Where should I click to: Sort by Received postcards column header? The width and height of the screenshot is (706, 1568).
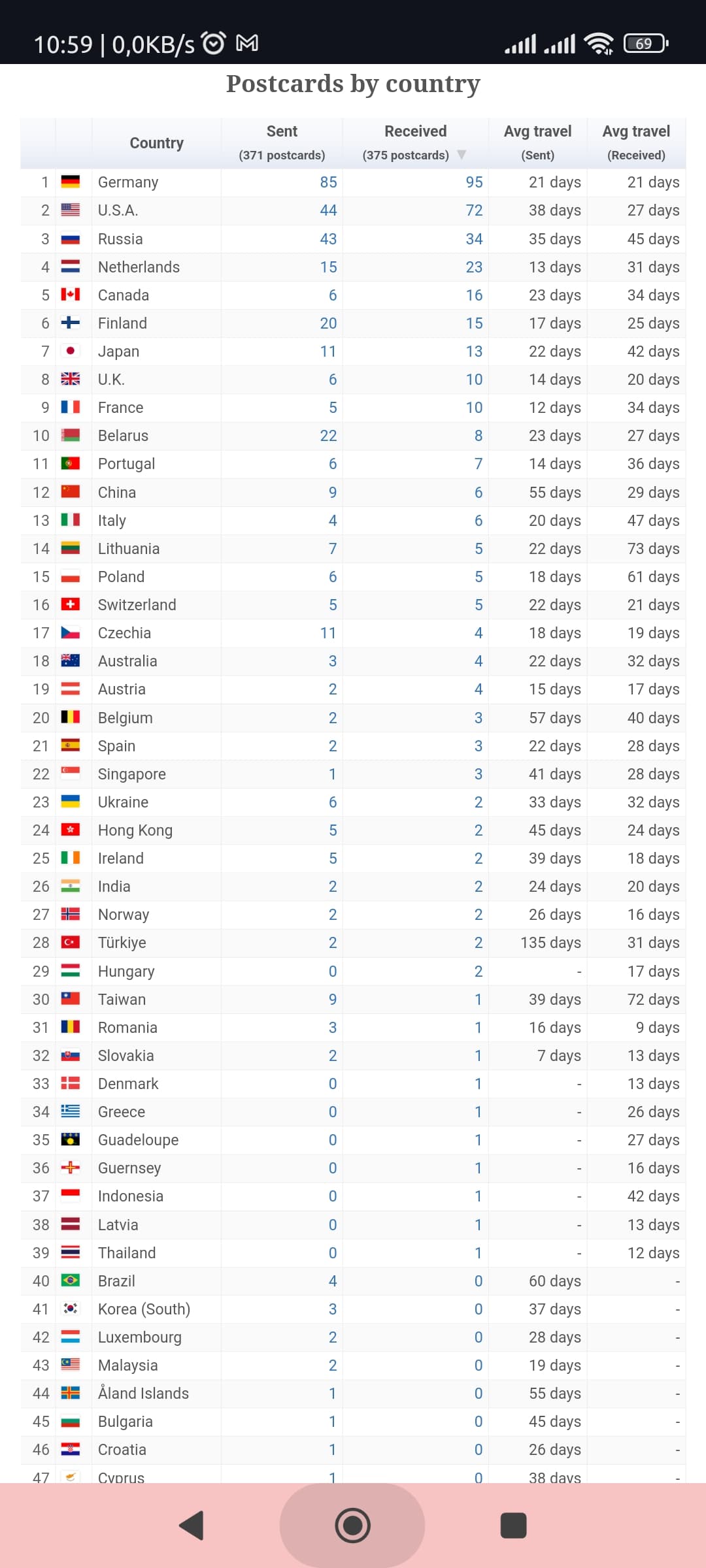click(x=415, y=143)
